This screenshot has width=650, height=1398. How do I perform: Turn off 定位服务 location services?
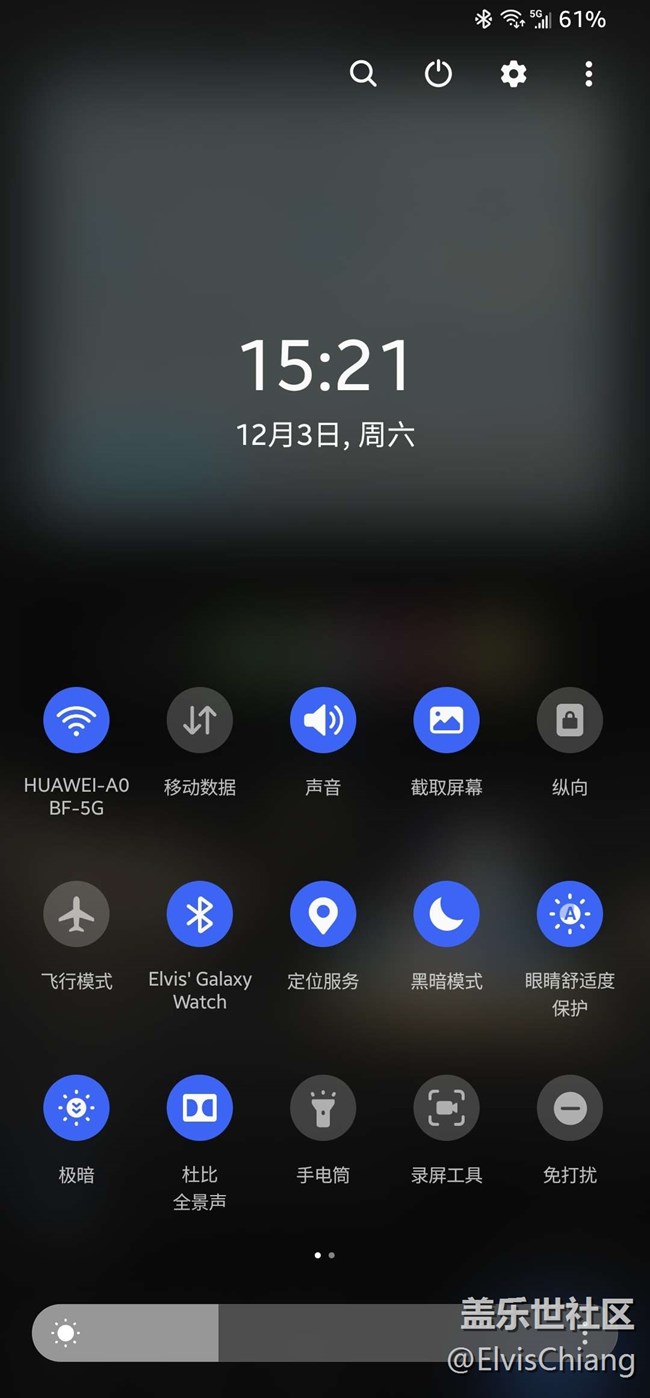coord(323,914)
